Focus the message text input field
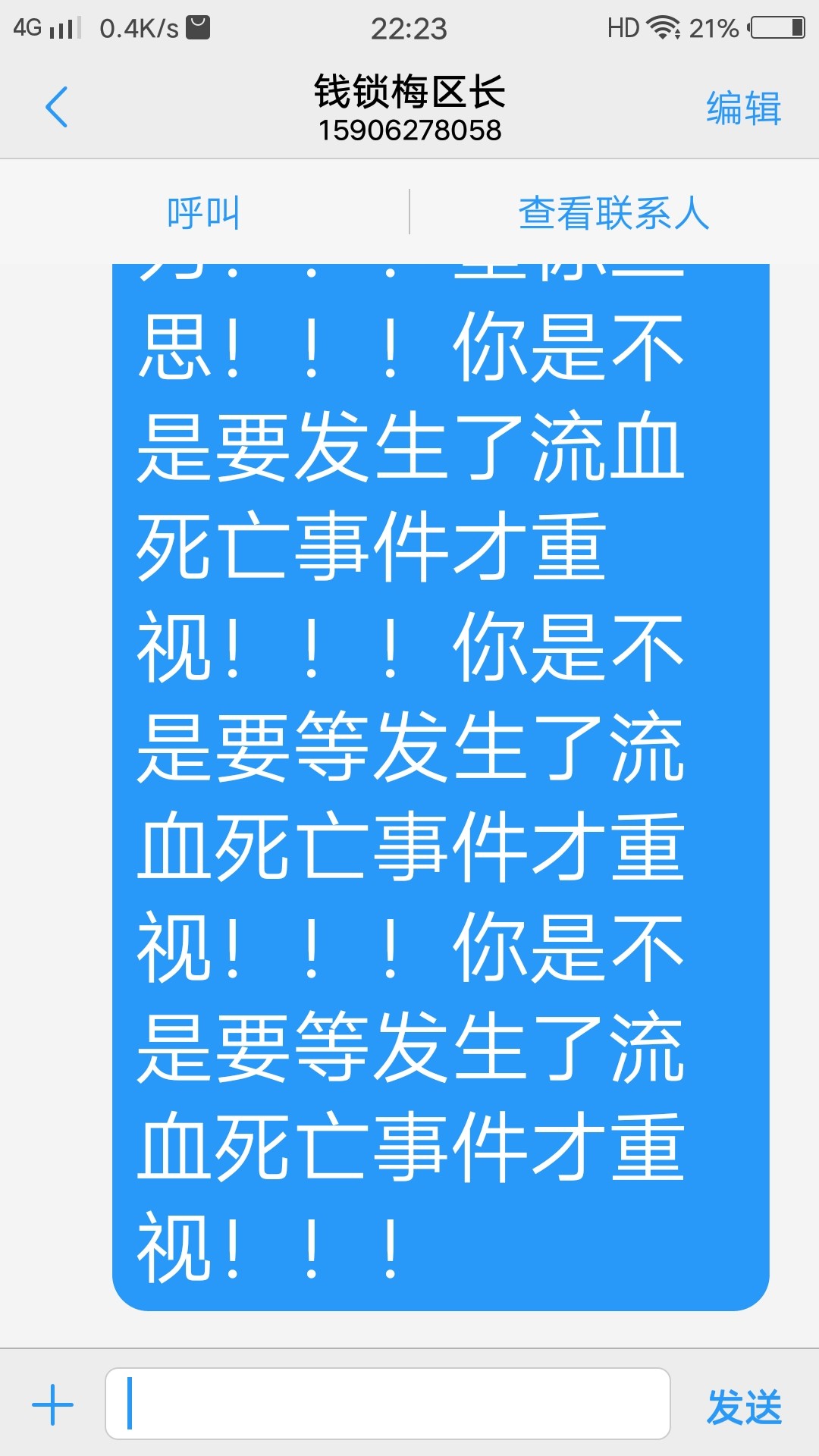This screenshot has width=819, height=1456. (x=388, y=1404)
